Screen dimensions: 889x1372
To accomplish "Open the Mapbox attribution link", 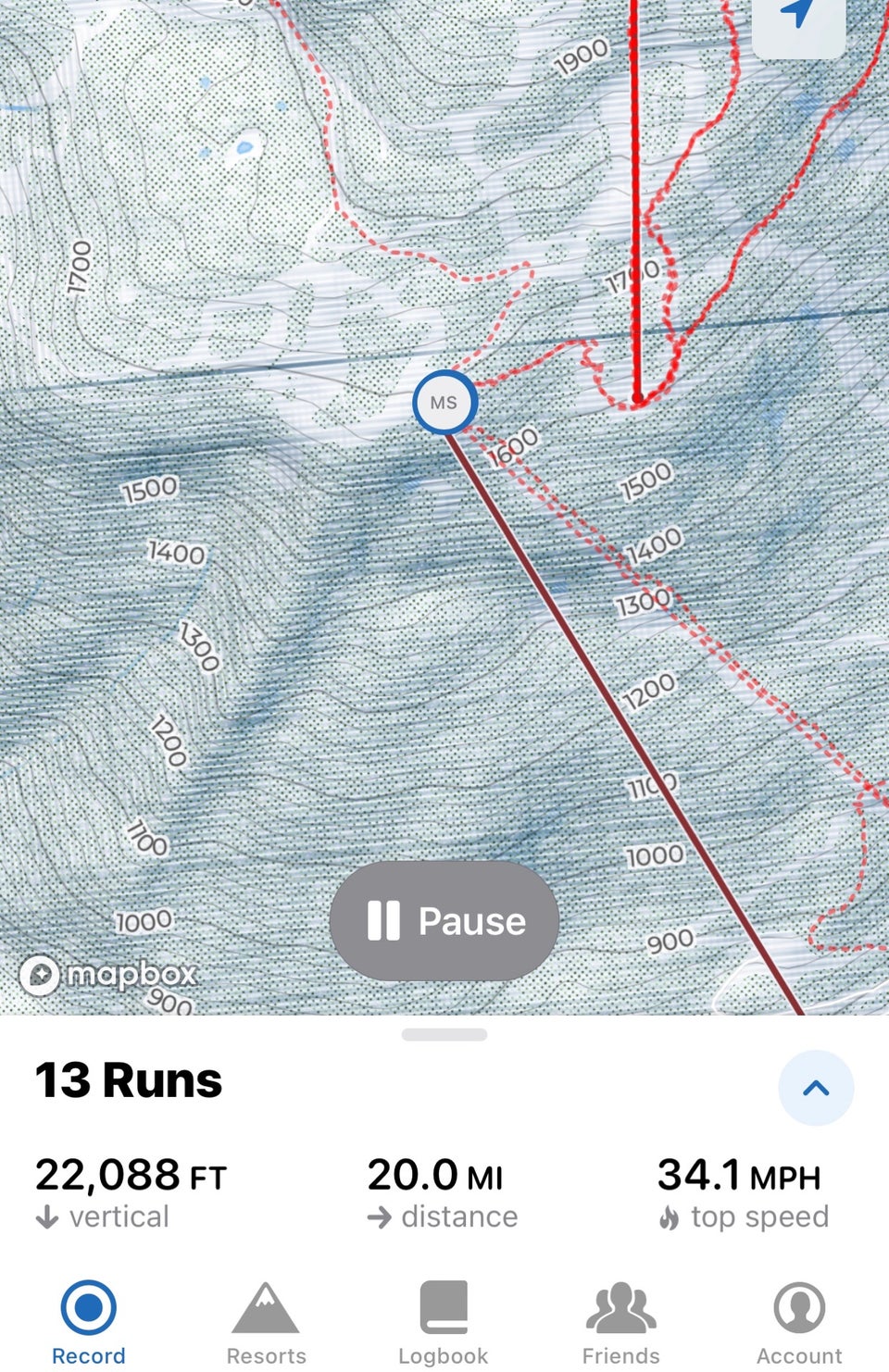I will [x=109, y=974].
